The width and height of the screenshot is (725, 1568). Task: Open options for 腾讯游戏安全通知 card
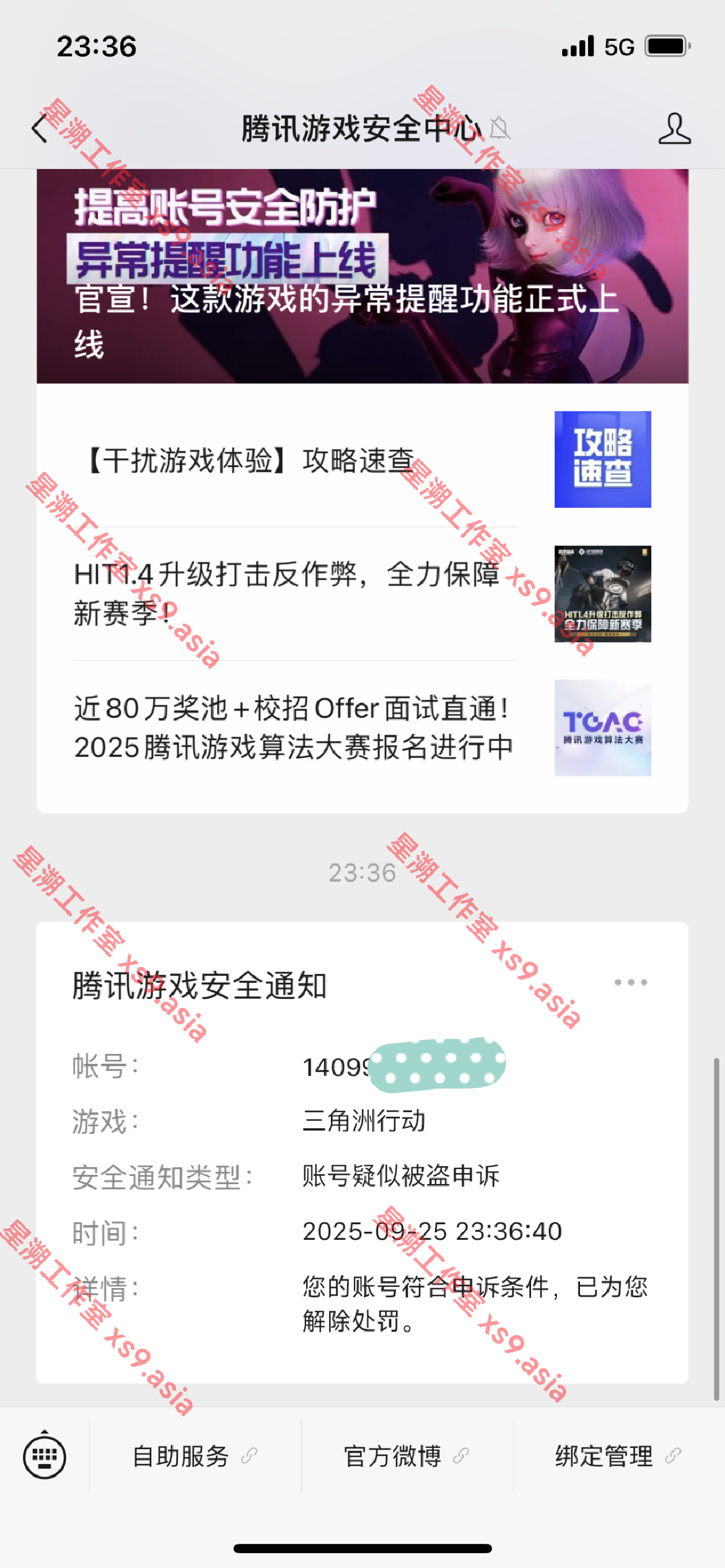coord(630,982)
